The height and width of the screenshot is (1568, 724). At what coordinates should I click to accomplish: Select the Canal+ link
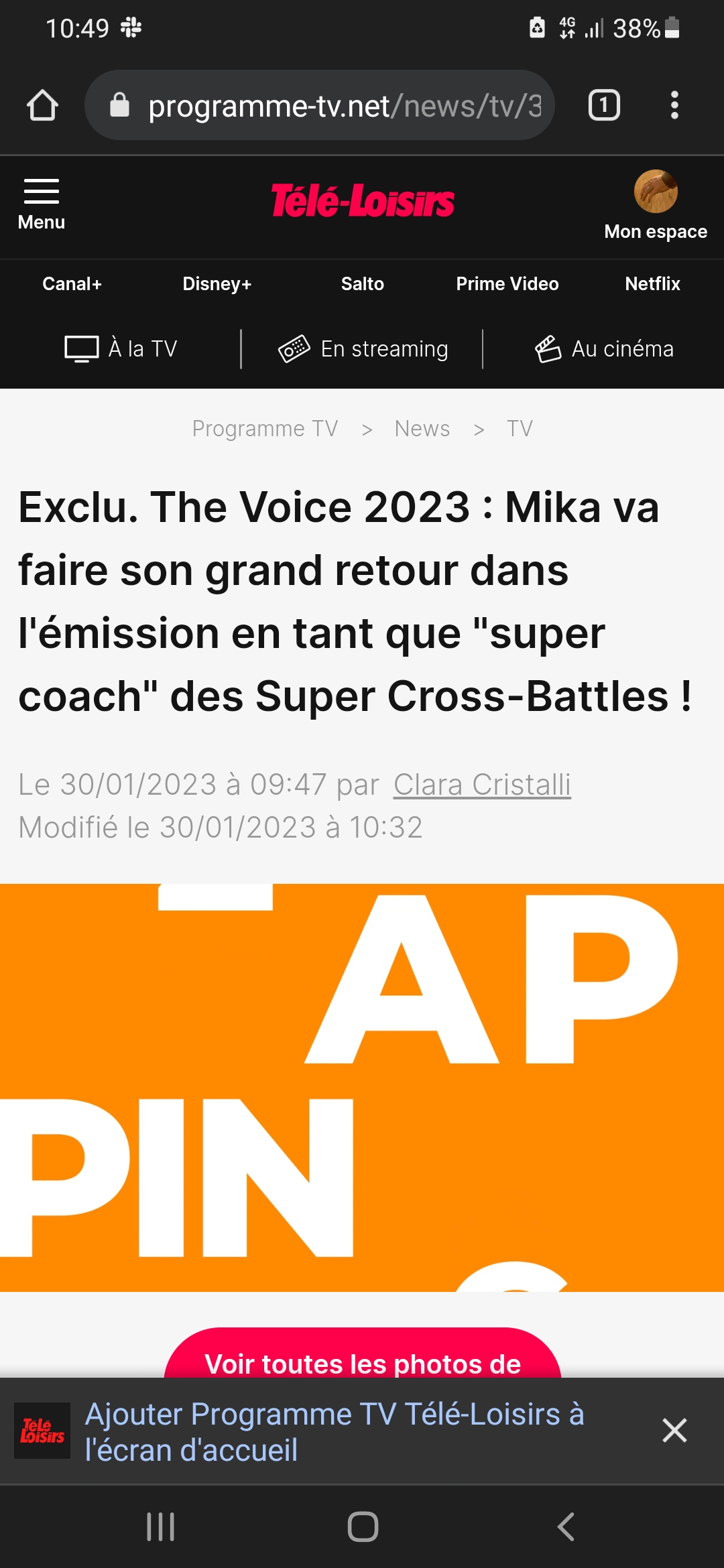pos(72,284)
